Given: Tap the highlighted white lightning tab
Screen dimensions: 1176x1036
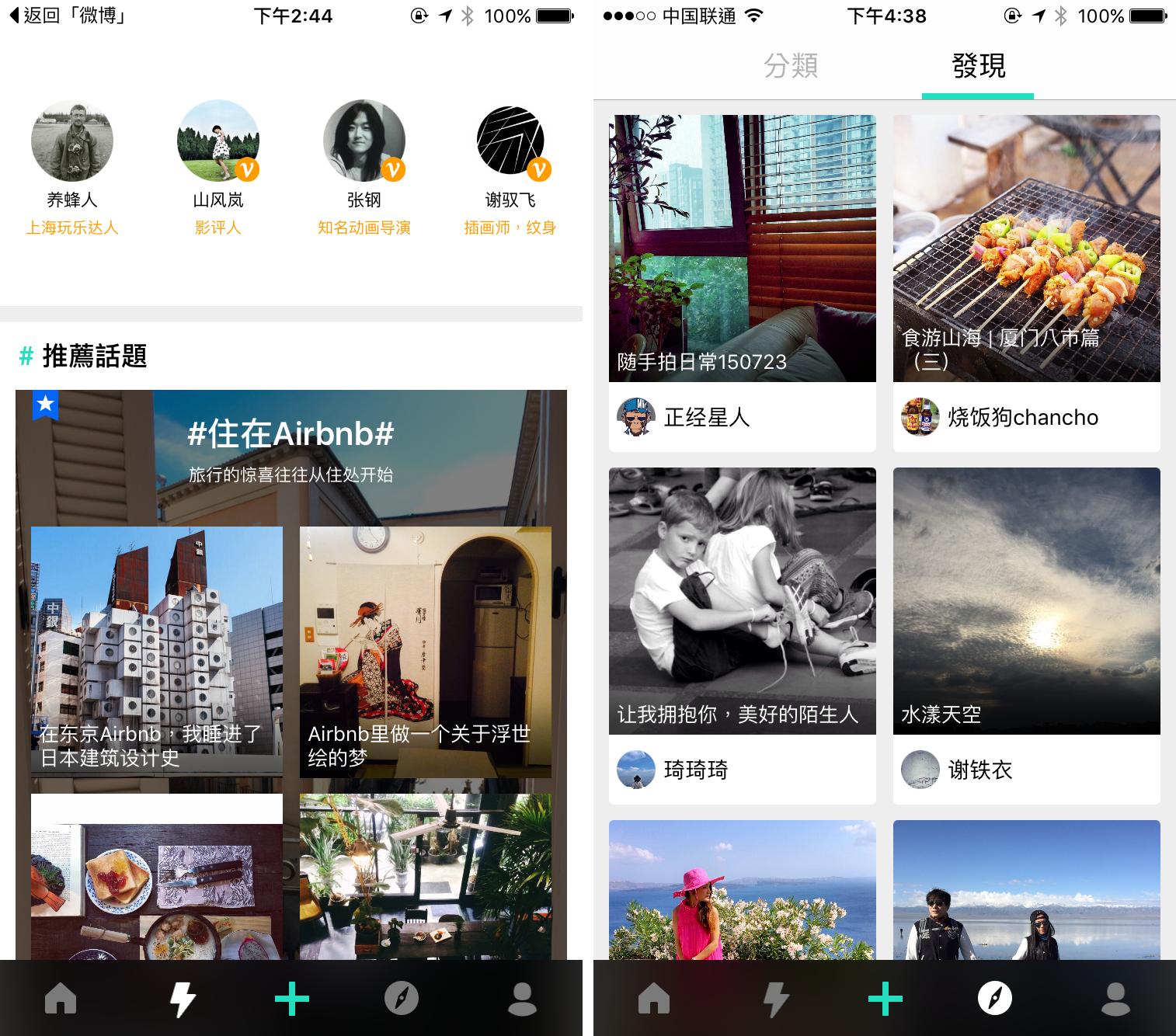Looking at the screenshot, I should [x=183, y=999].
